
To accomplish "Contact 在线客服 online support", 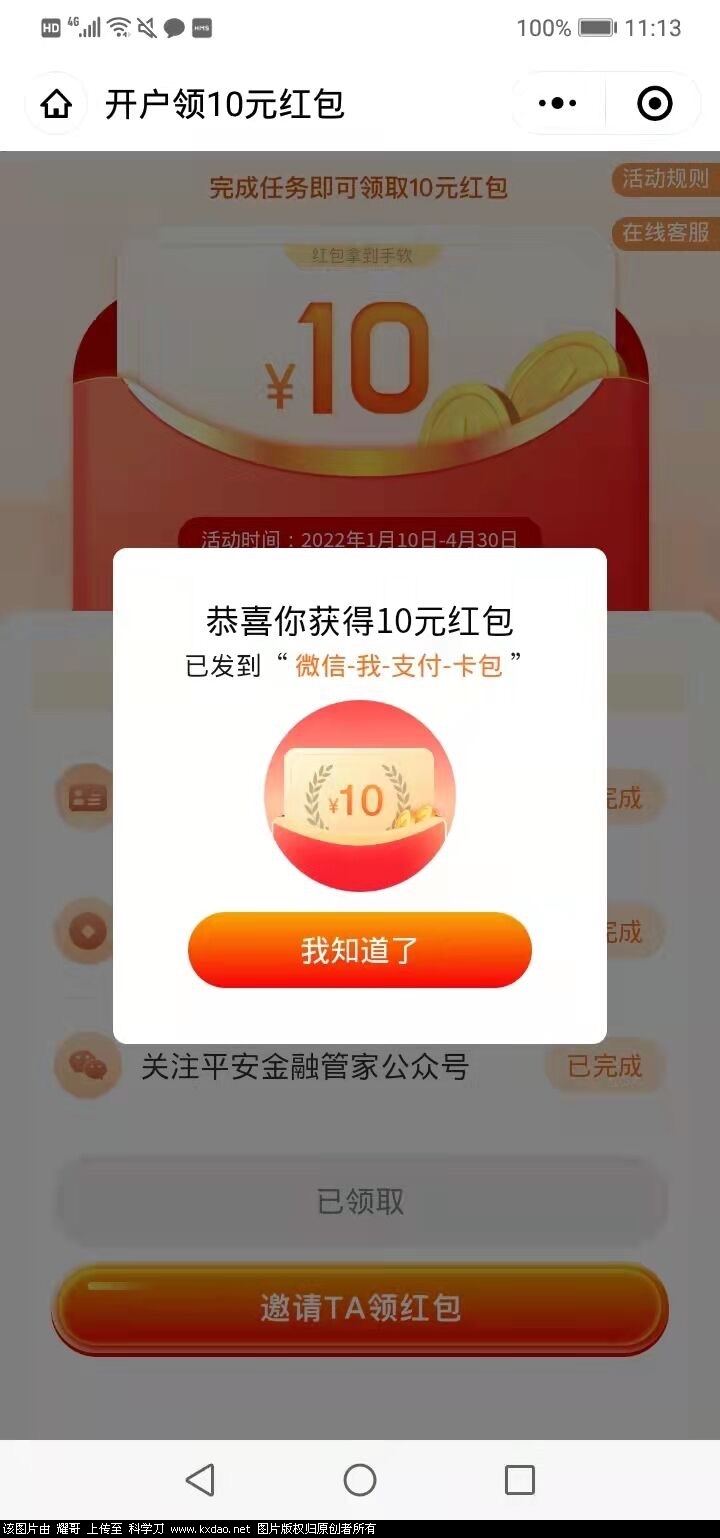I will tap(665, 233).
